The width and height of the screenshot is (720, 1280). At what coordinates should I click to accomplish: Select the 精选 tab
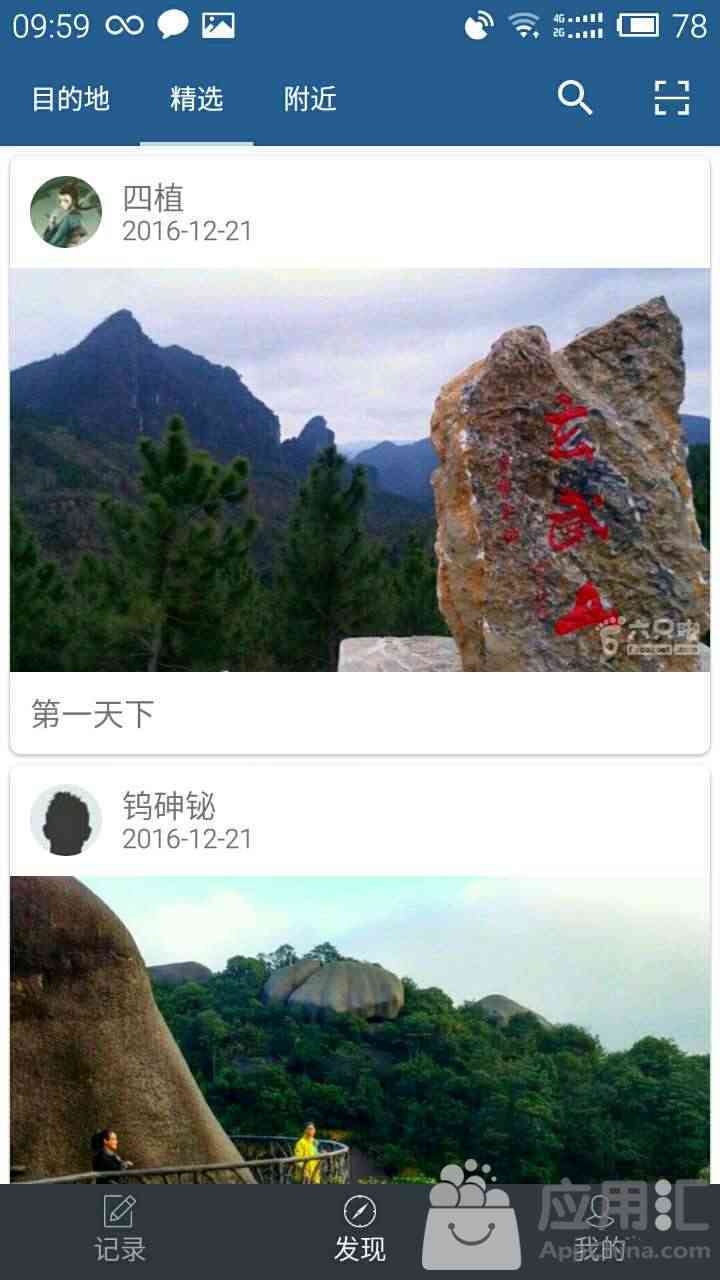coord(196,99)
